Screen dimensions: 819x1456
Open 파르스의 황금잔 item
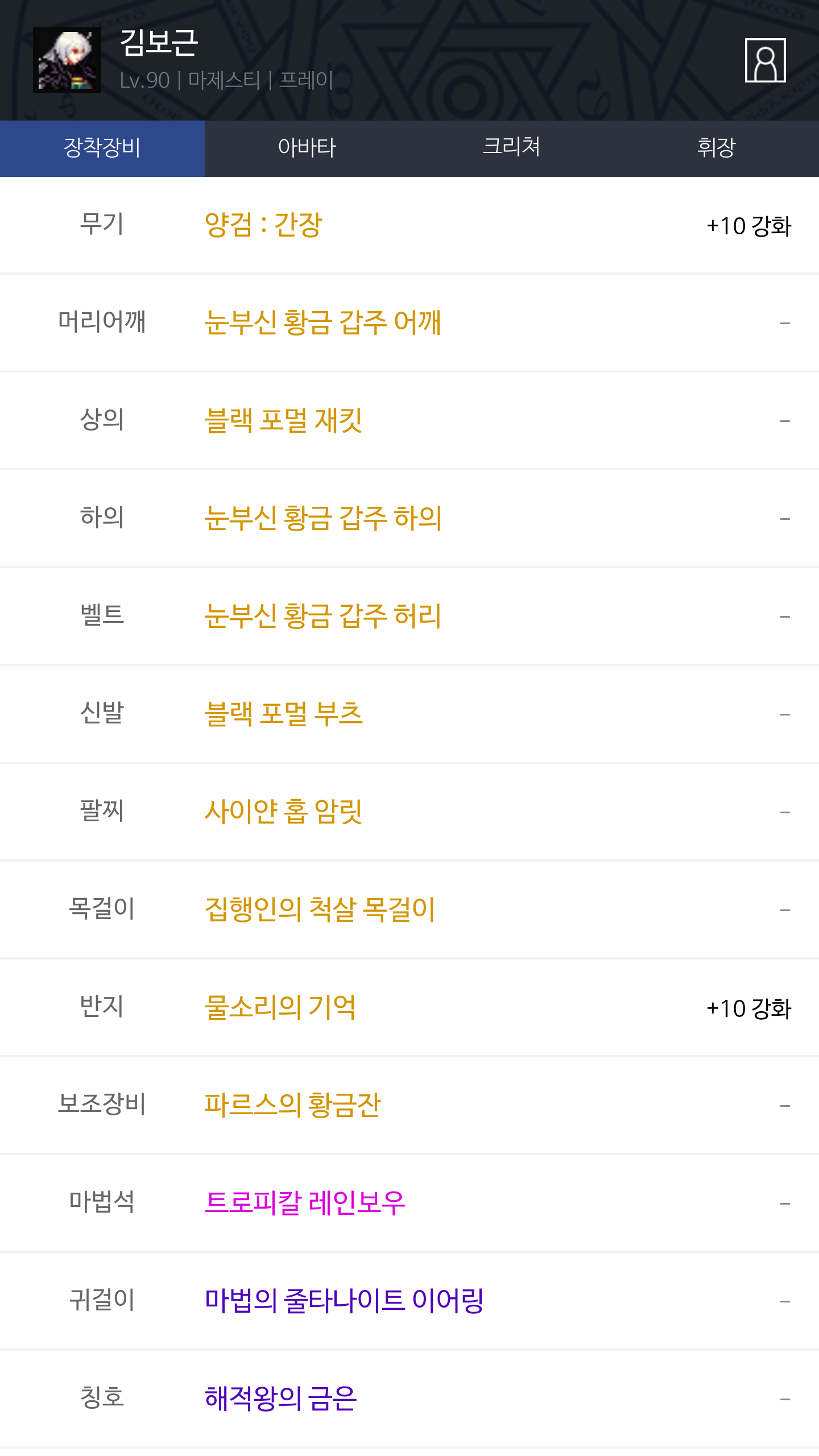click(292, 1106)
